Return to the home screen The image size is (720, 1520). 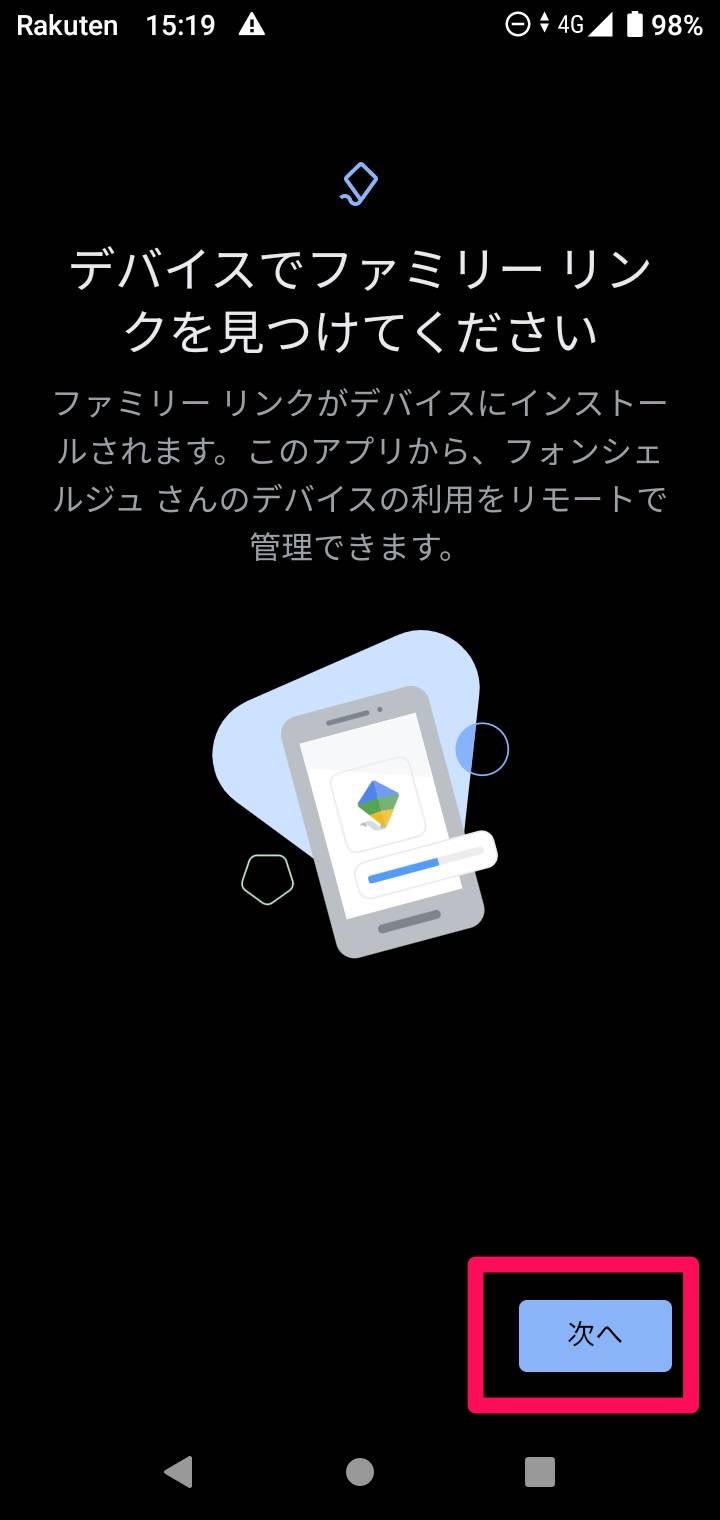coord(360,1471)
